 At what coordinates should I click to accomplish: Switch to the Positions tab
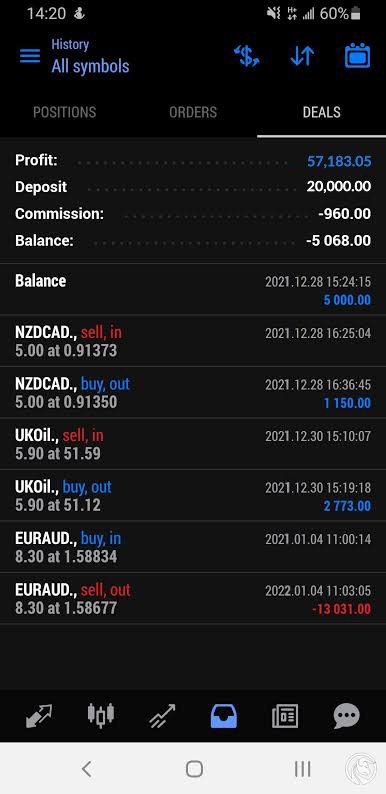coord(64,112)
